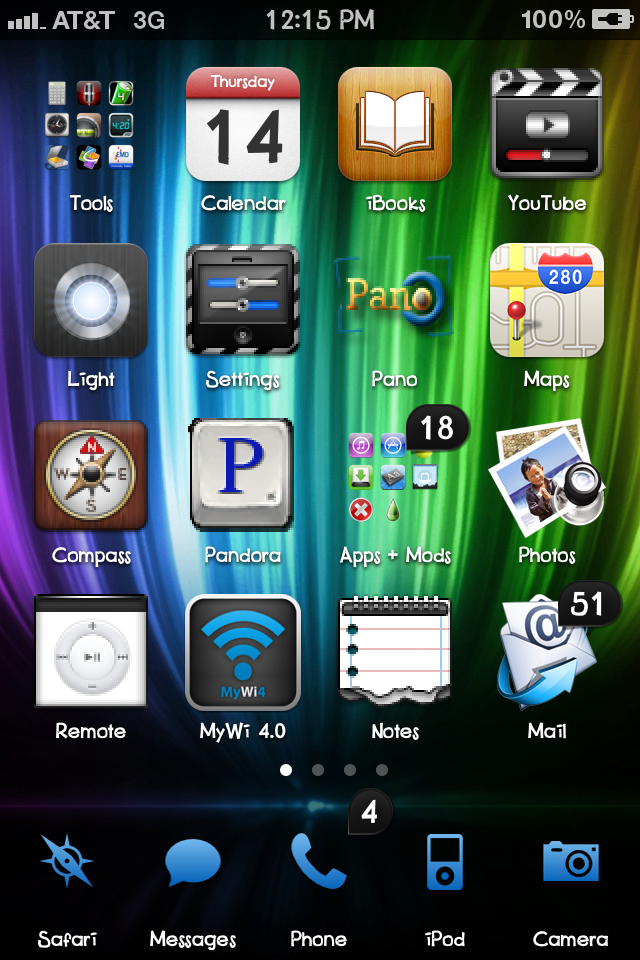Launch the Compass app
The height and width of the screenshot is (960, 640).
coord(91,476)
